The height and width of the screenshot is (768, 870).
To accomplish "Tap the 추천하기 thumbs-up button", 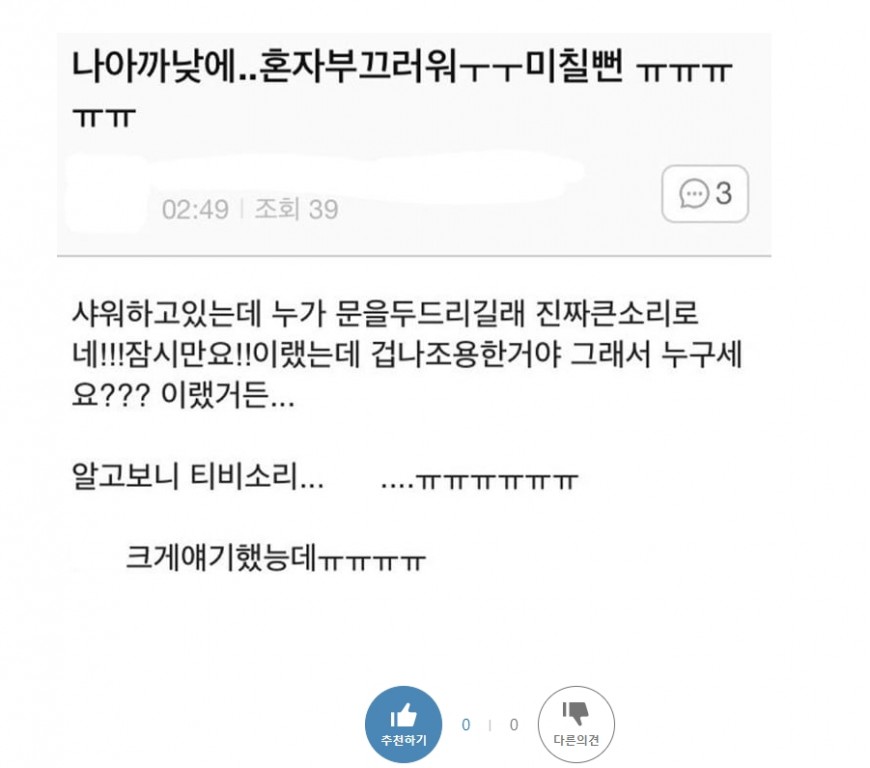I will pos(403,723).
